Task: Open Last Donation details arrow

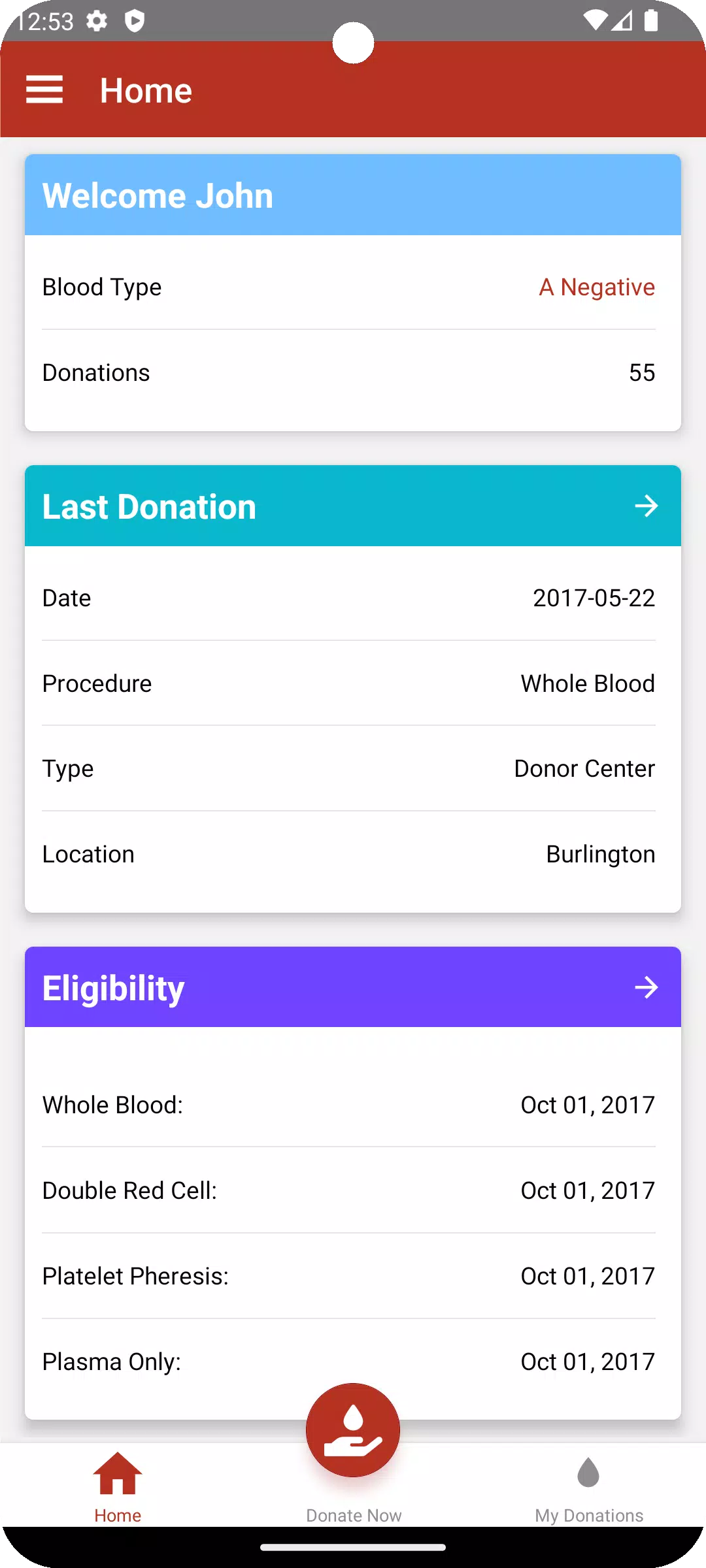Action: (x=646, y=506)
